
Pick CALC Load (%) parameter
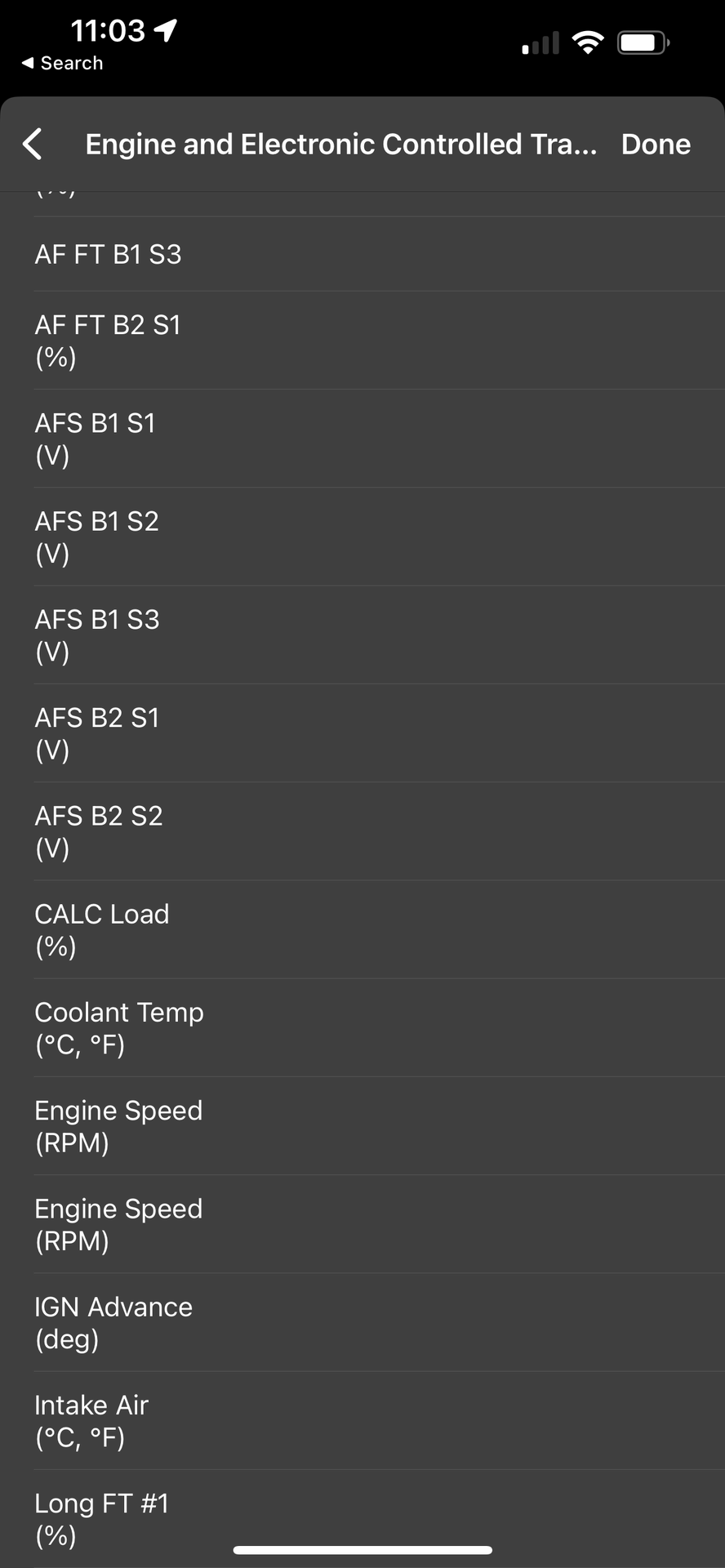pyautogui.click(x=362, y=929)
